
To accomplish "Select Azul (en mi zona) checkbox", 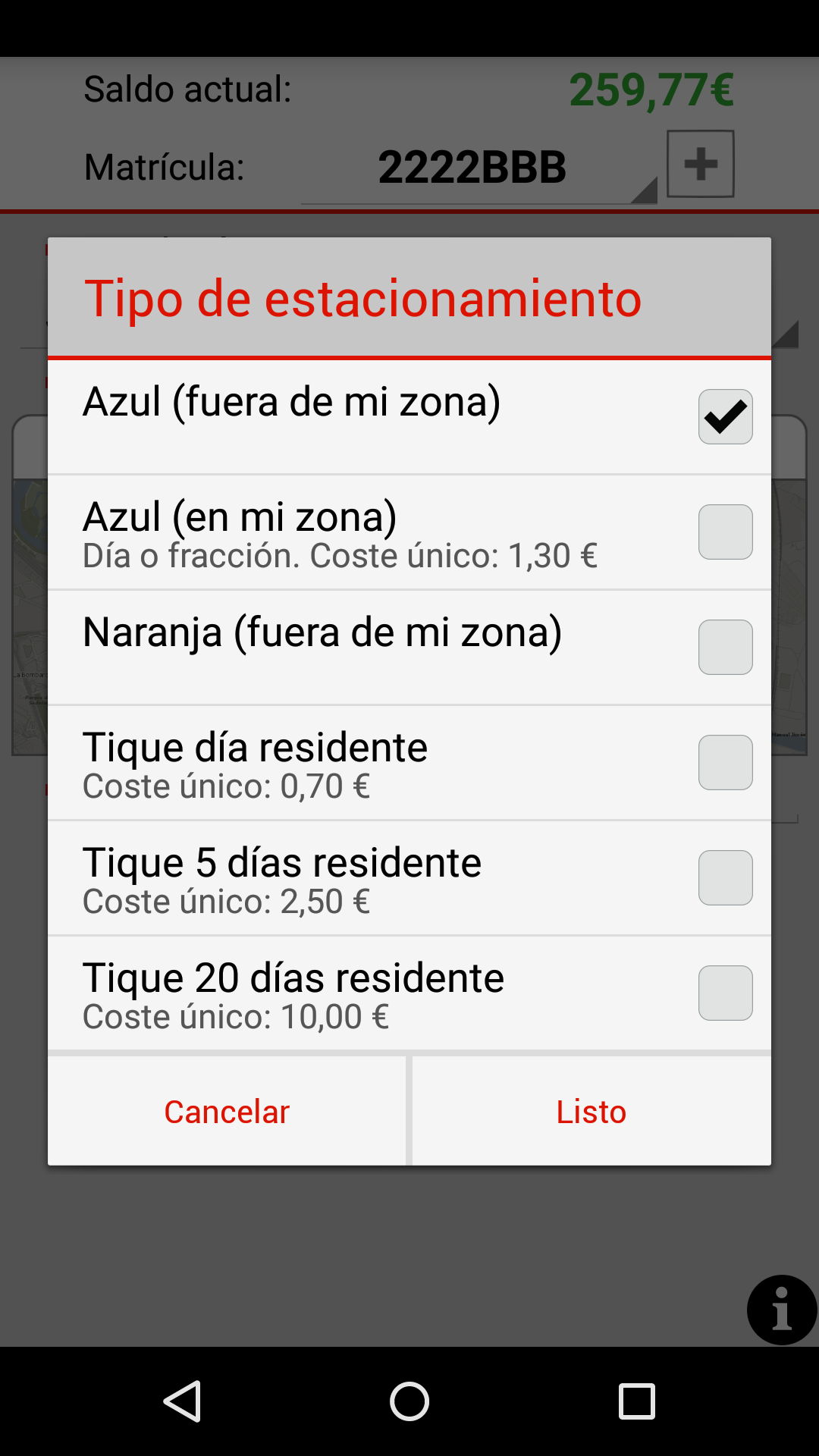I will [725, 532].
